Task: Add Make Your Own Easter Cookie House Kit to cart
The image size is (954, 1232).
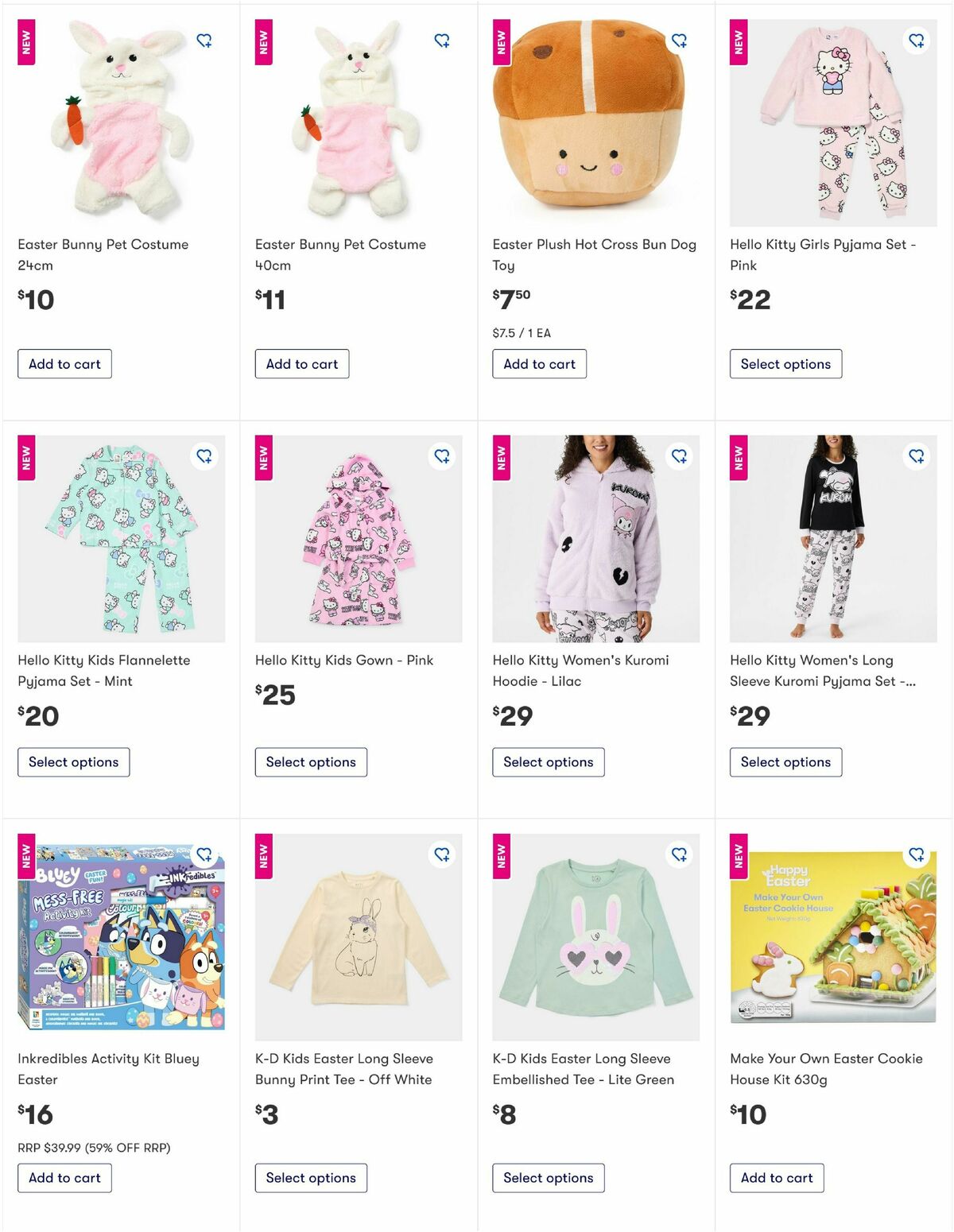Action: (777, 1178)
